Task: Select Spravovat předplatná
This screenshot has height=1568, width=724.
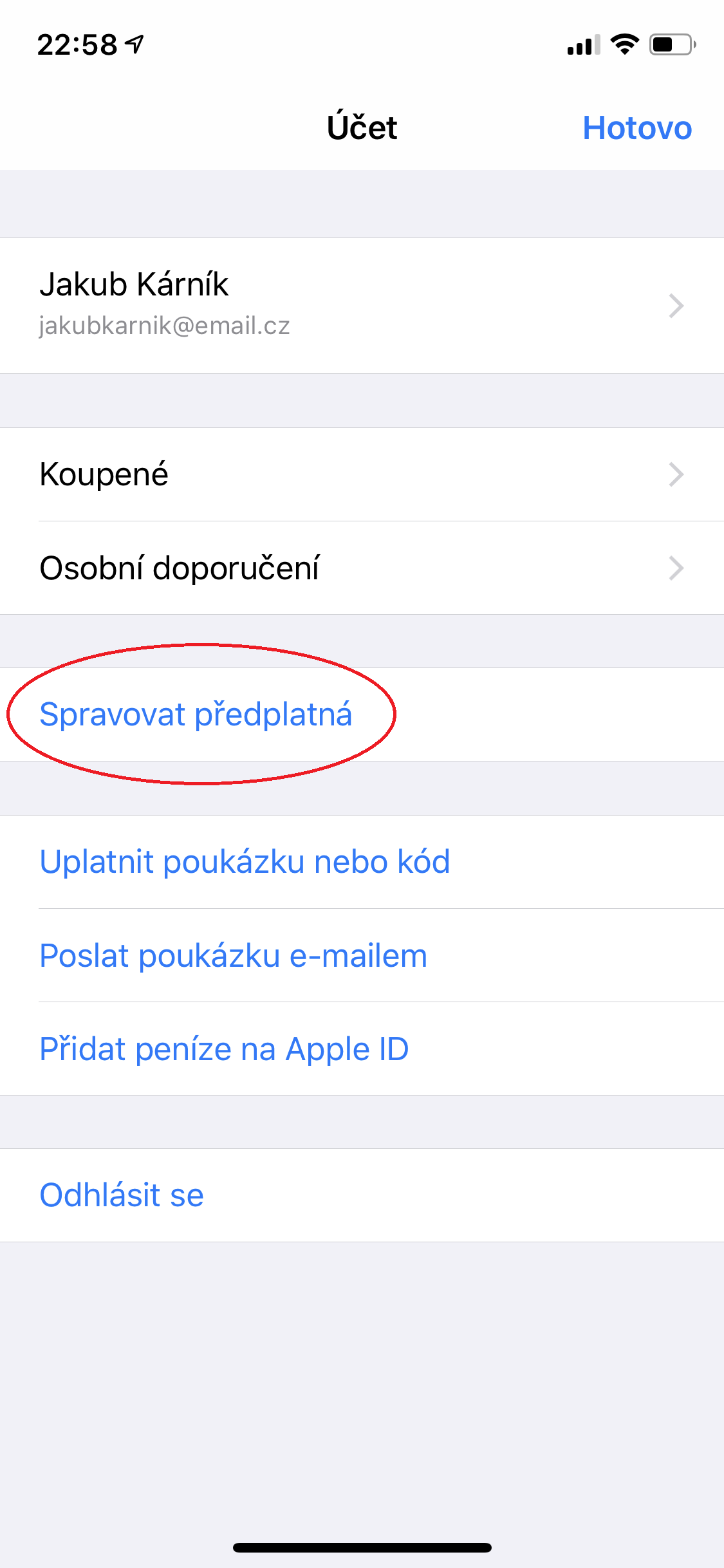Action: pos(196,714)
